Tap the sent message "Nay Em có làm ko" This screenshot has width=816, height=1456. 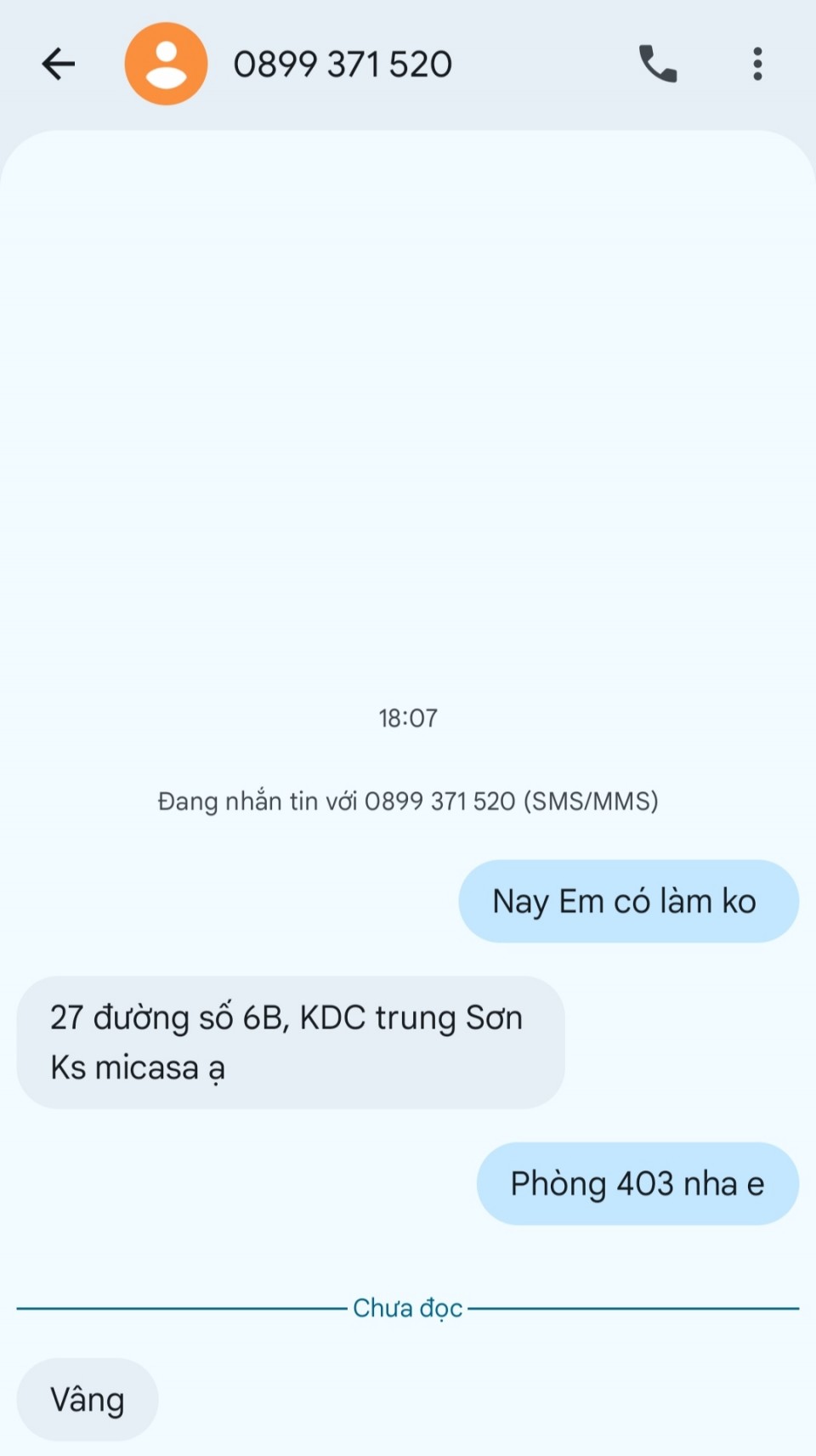point(627,901)
